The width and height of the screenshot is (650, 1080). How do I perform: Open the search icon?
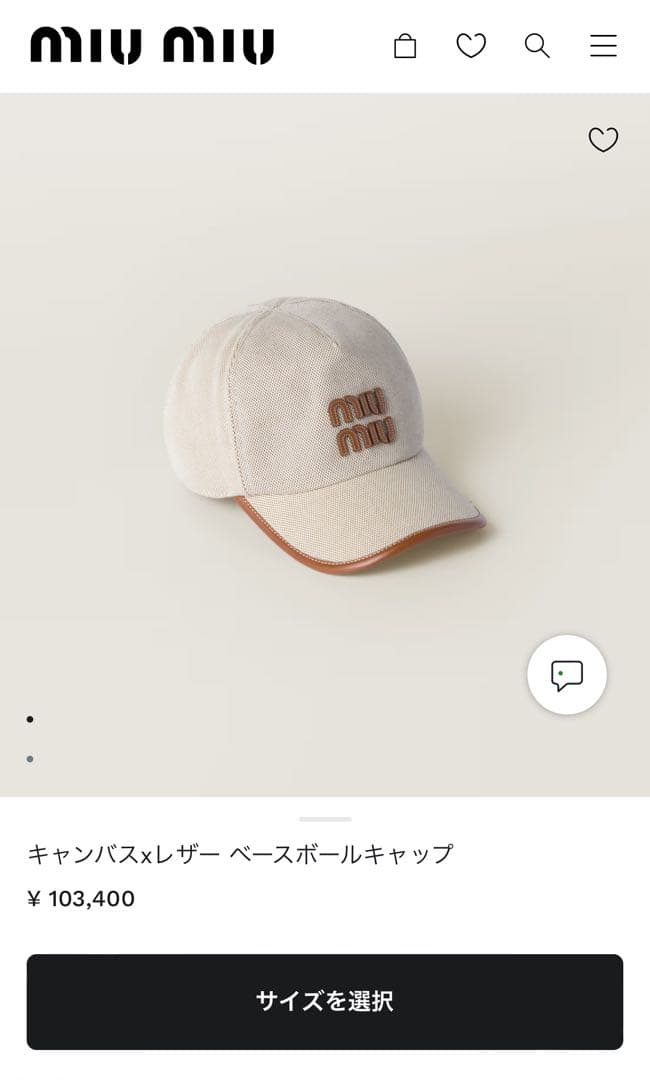tap(537, 46)
